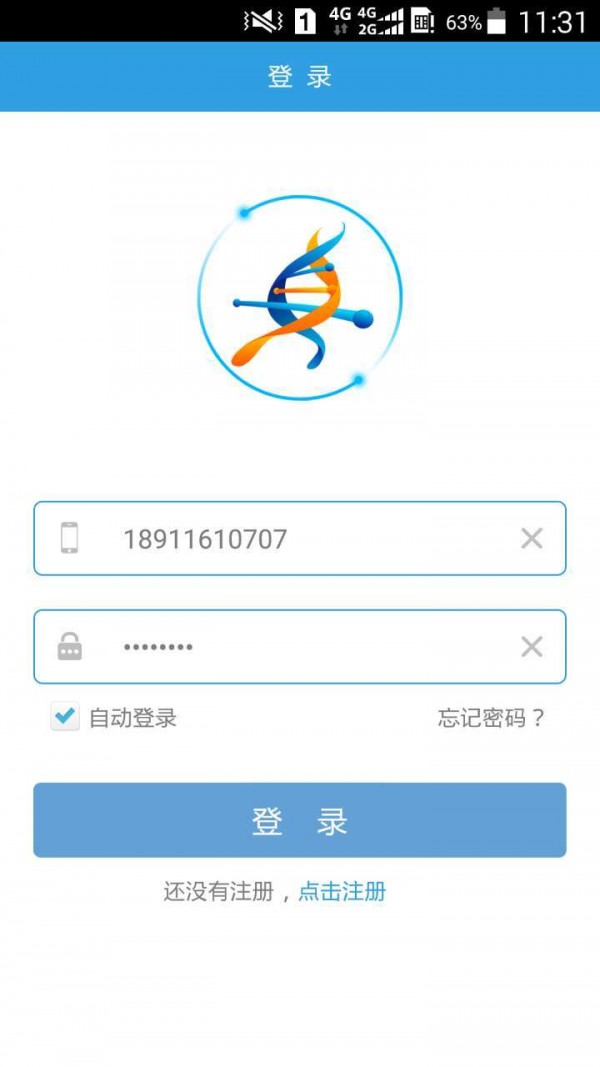Clear the password field
This screenshot has height=1067, width=600.
(531, 647)
